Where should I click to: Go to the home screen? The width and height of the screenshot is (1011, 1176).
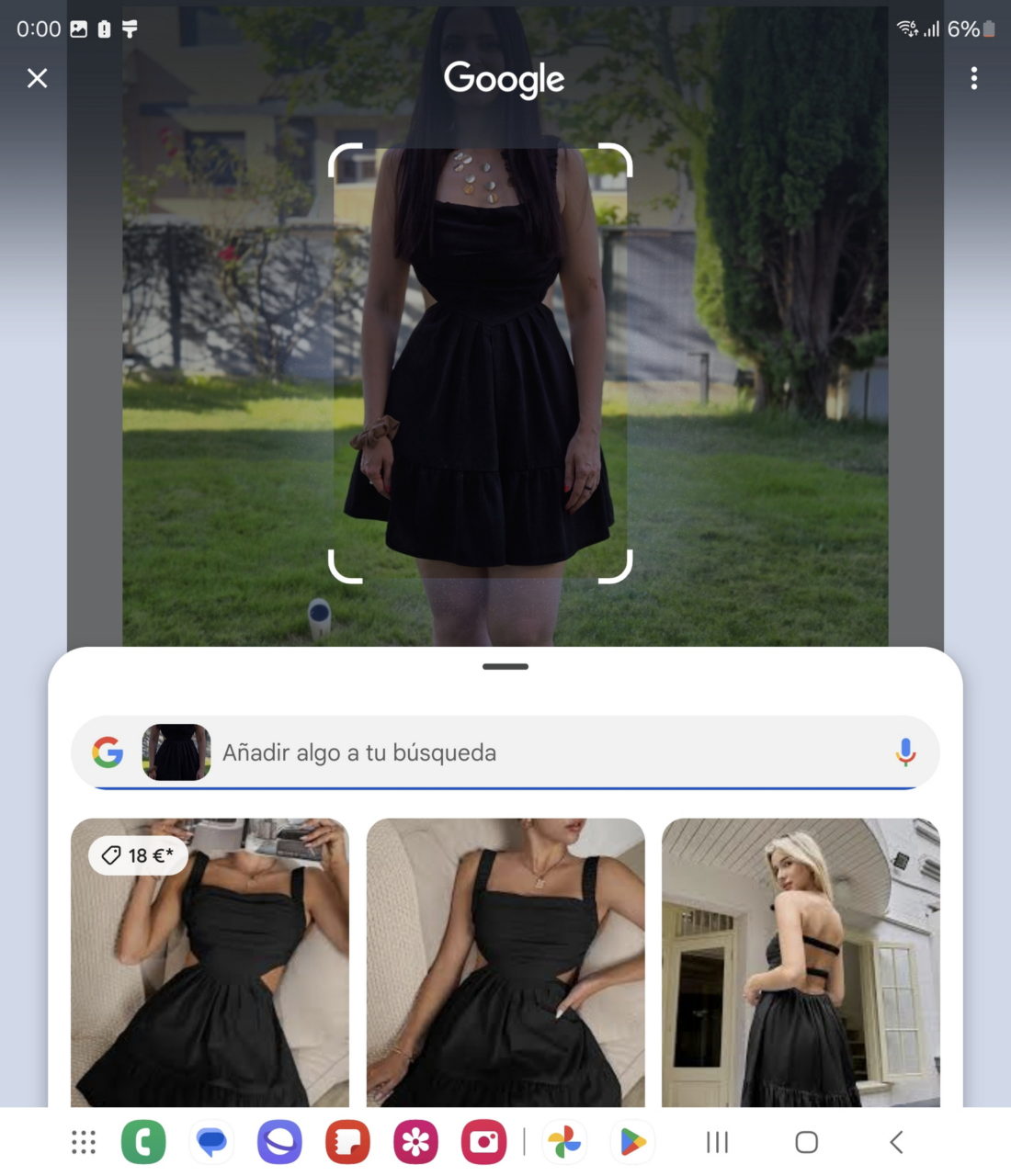(x=806, y=1142)
